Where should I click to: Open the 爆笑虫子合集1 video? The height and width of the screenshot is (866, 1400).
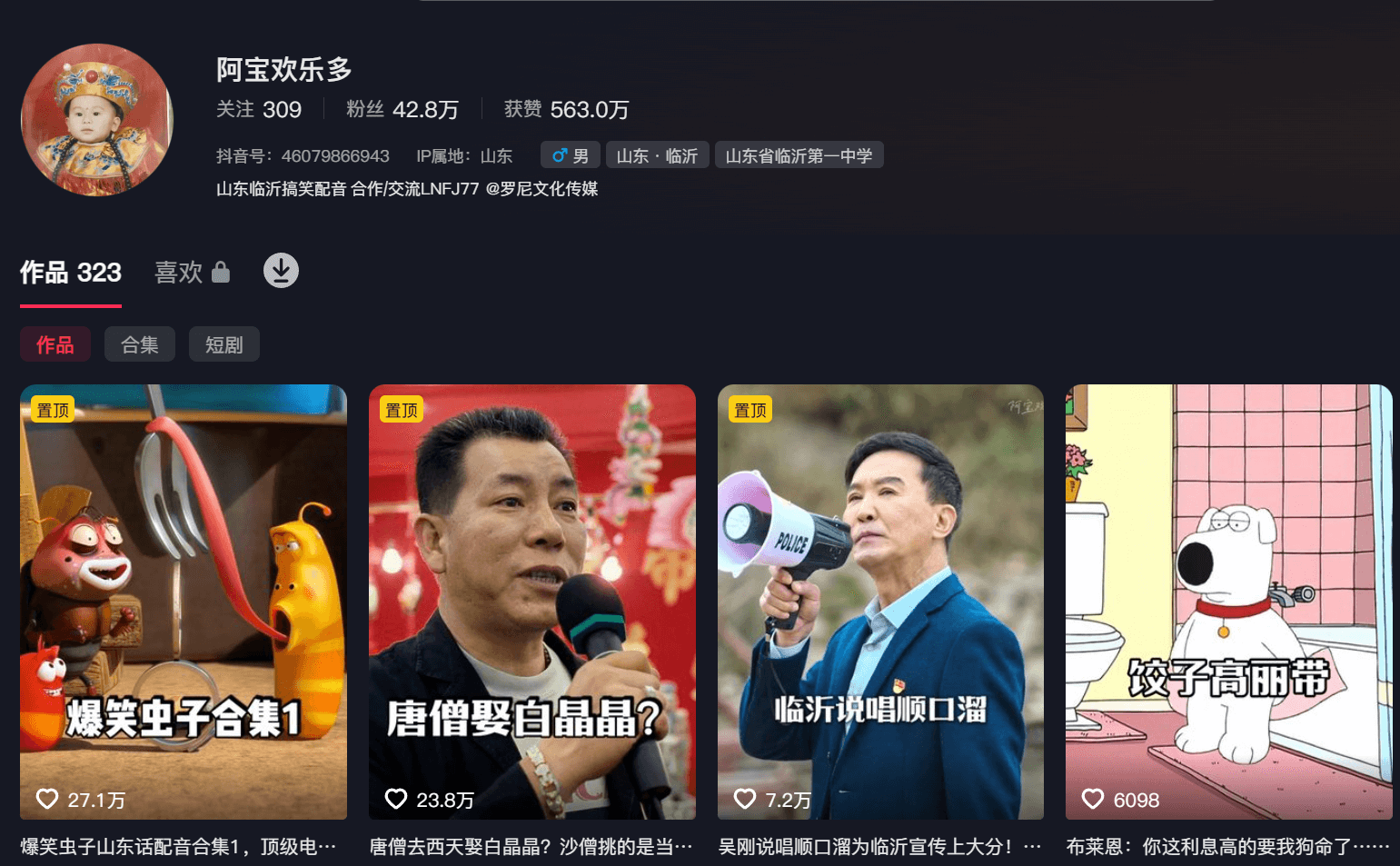[x=184, y=602]
